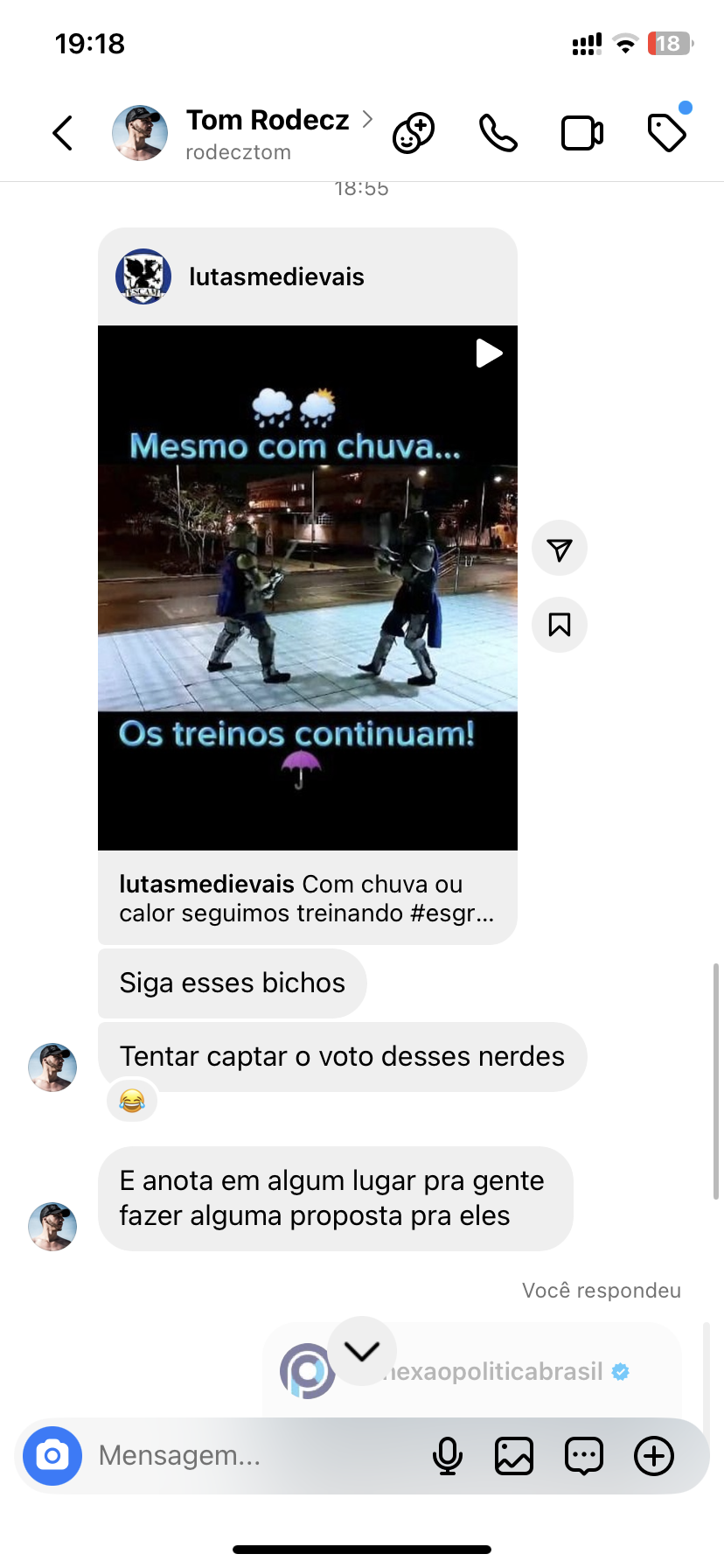Record a voice message
The height and width of the screenshot is (1568, 724).
448,1456
